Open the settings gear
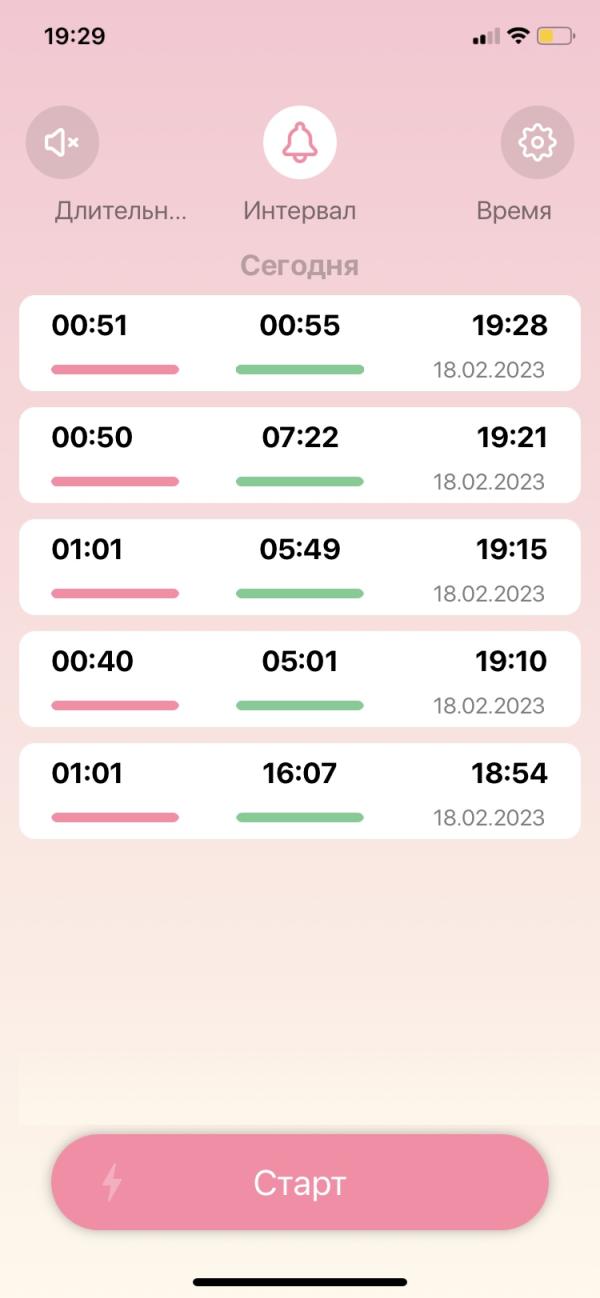This screenshot has width=600, height=1298. coord(537,142)
